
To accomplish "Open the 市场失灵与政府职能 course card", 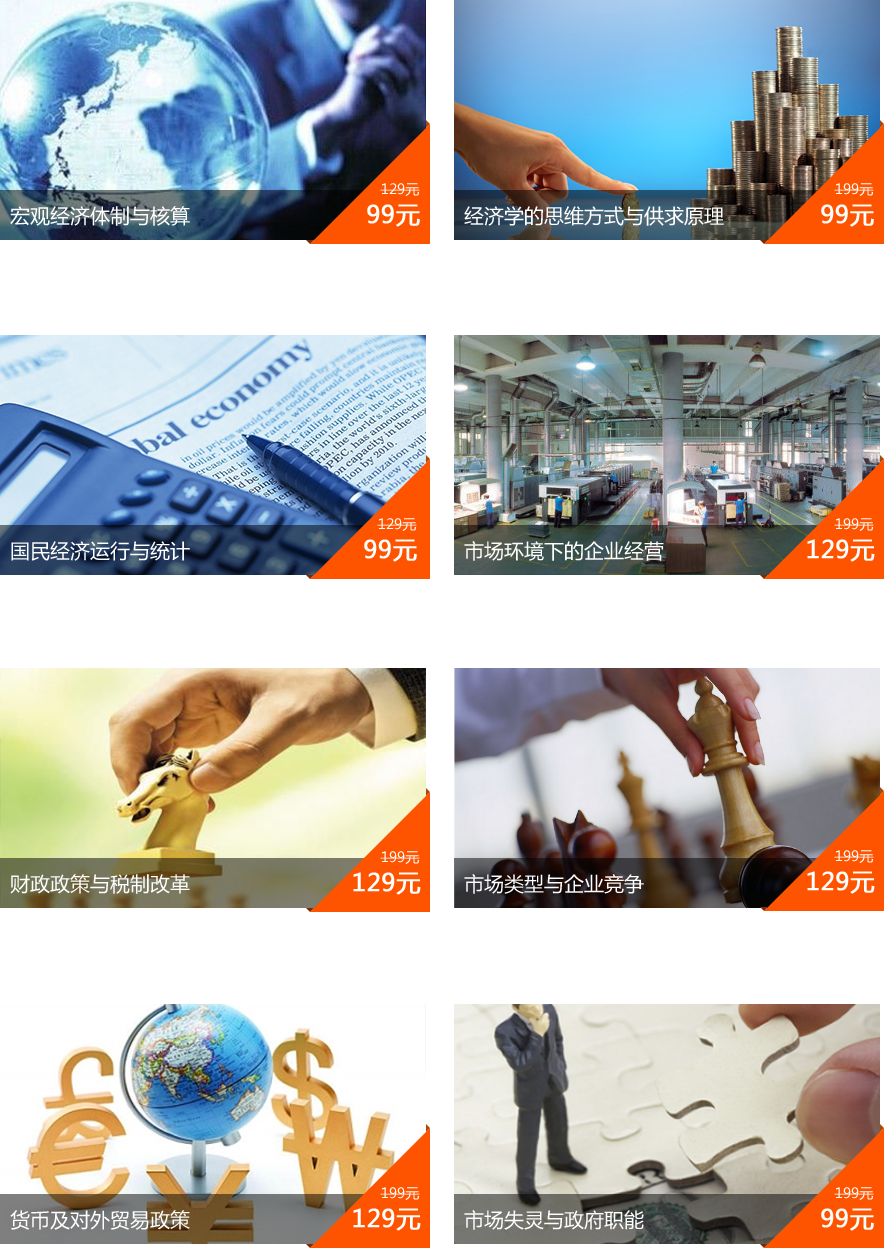I will (x=667, y=1124).
